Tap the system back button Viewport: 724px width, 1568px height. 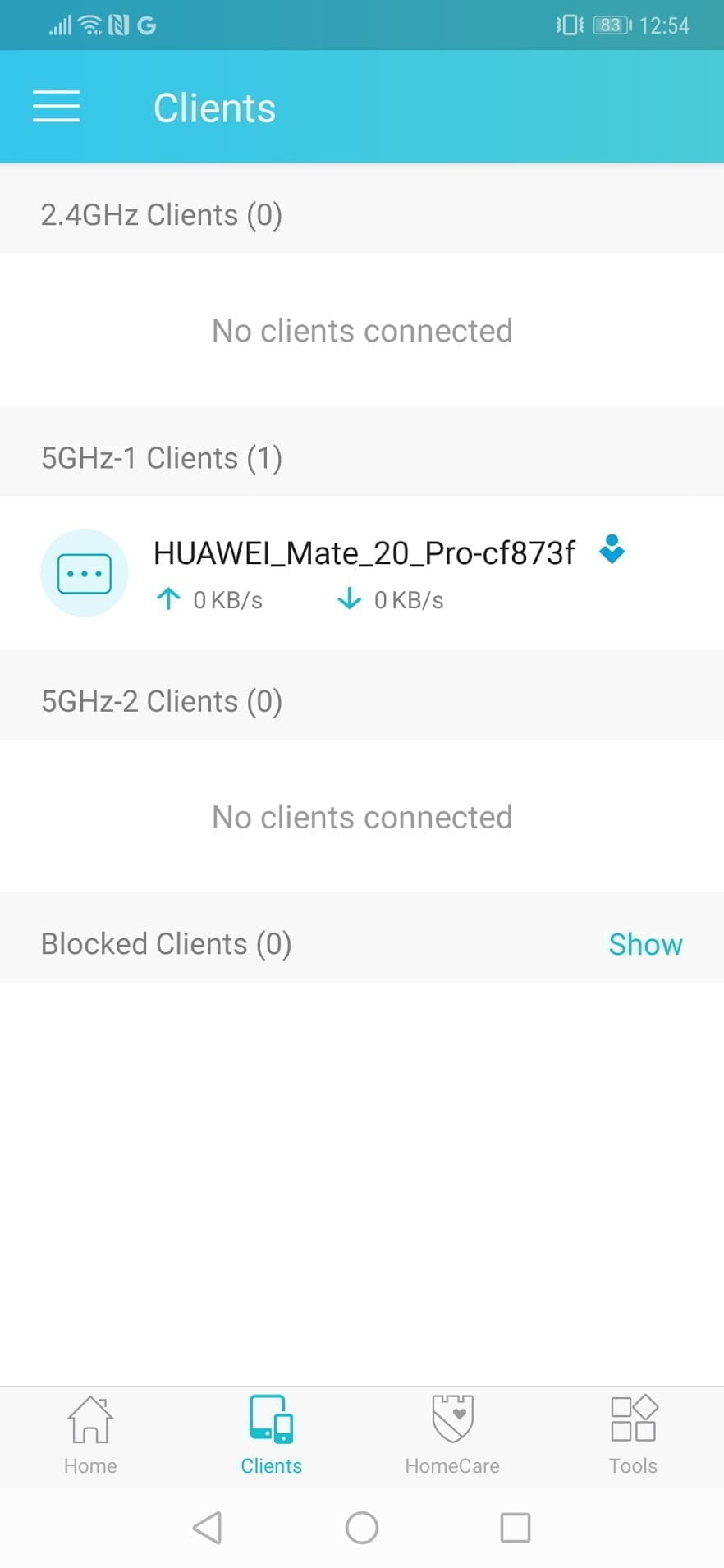pyautogui.click(x=208, y=1528)
